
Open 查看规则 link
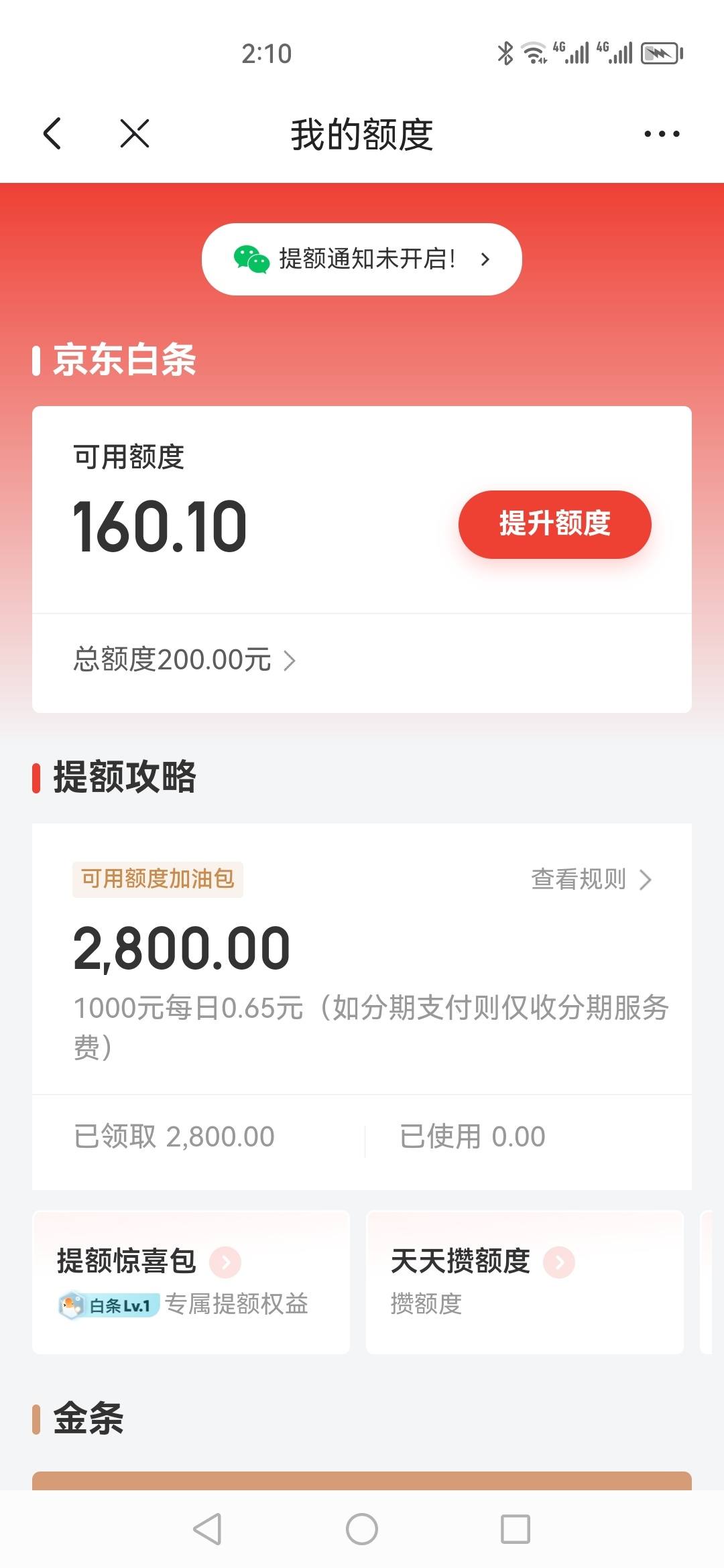591,879
